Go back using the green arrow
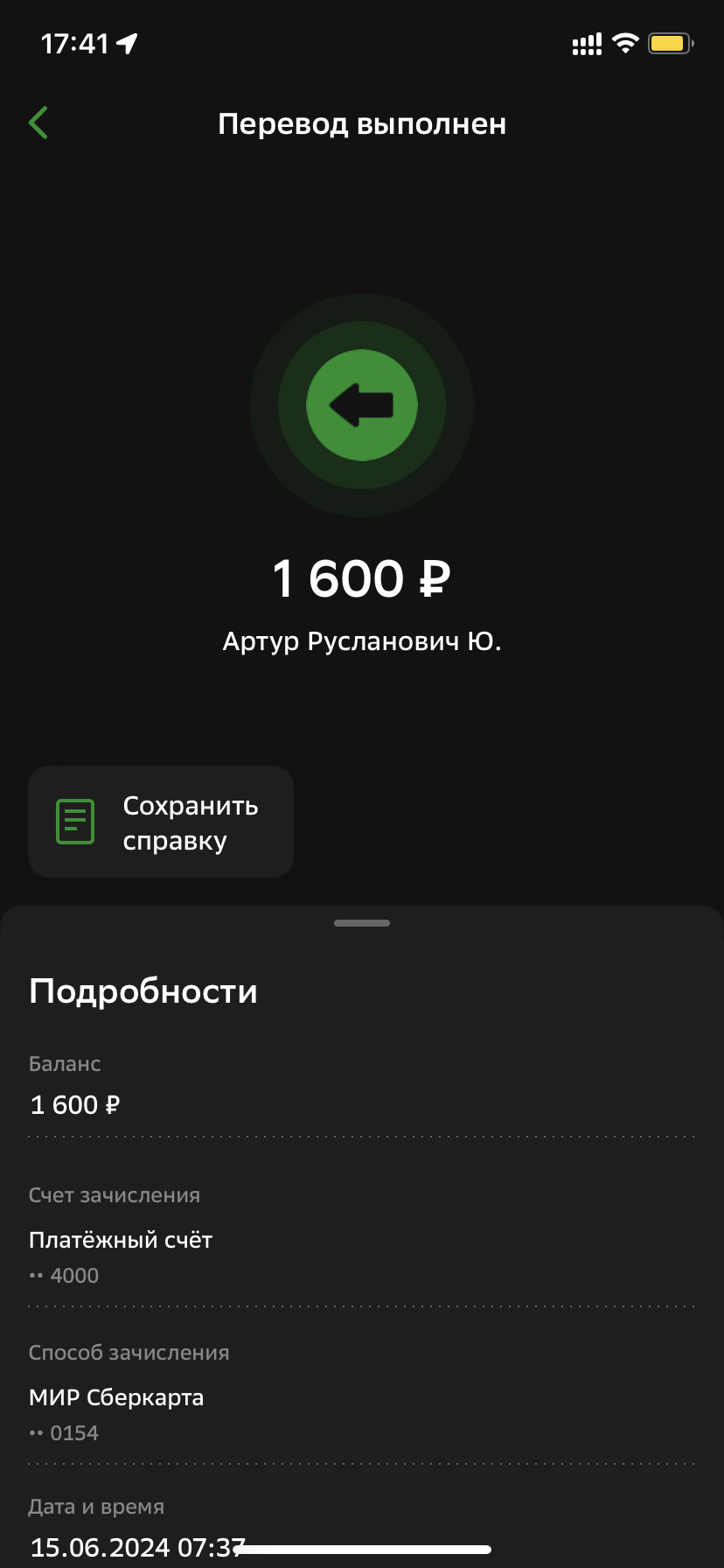Image resolution: width=724 pixels, height=1568 pixels. pyautogui.click(x=38, y=123)
